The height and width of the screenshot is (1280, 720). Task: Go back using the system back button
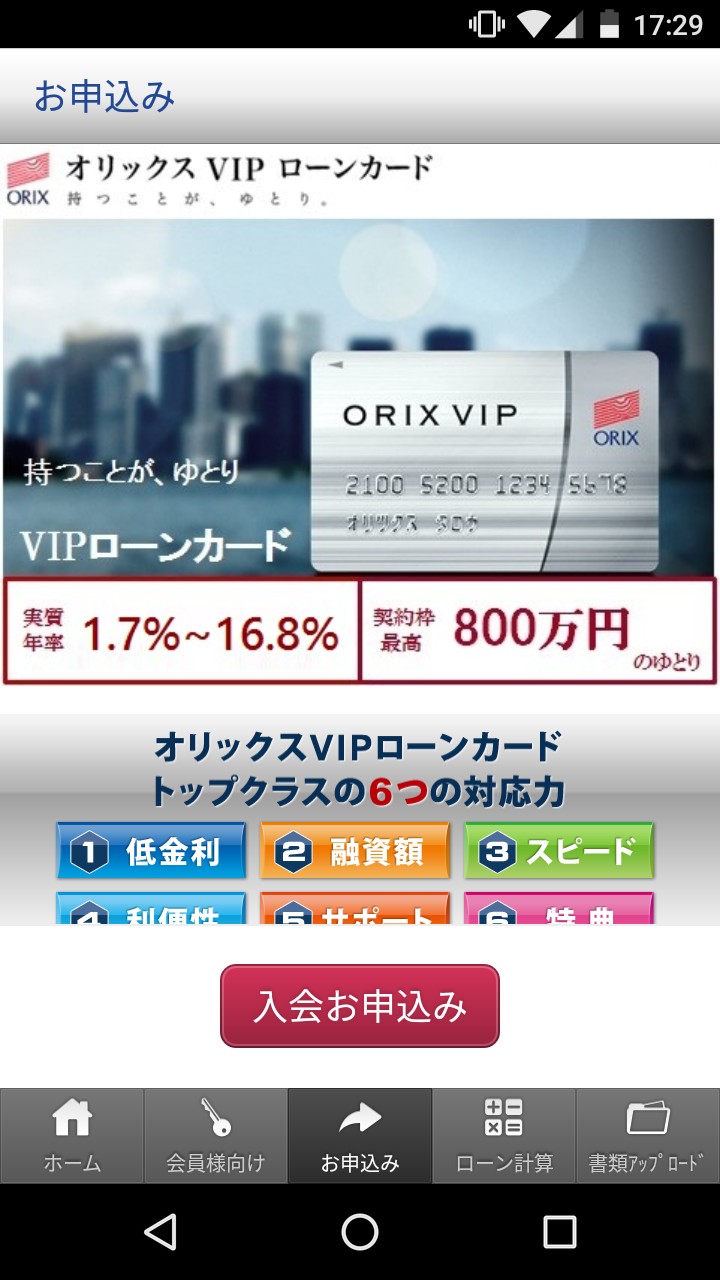(x=160, y=1232)
